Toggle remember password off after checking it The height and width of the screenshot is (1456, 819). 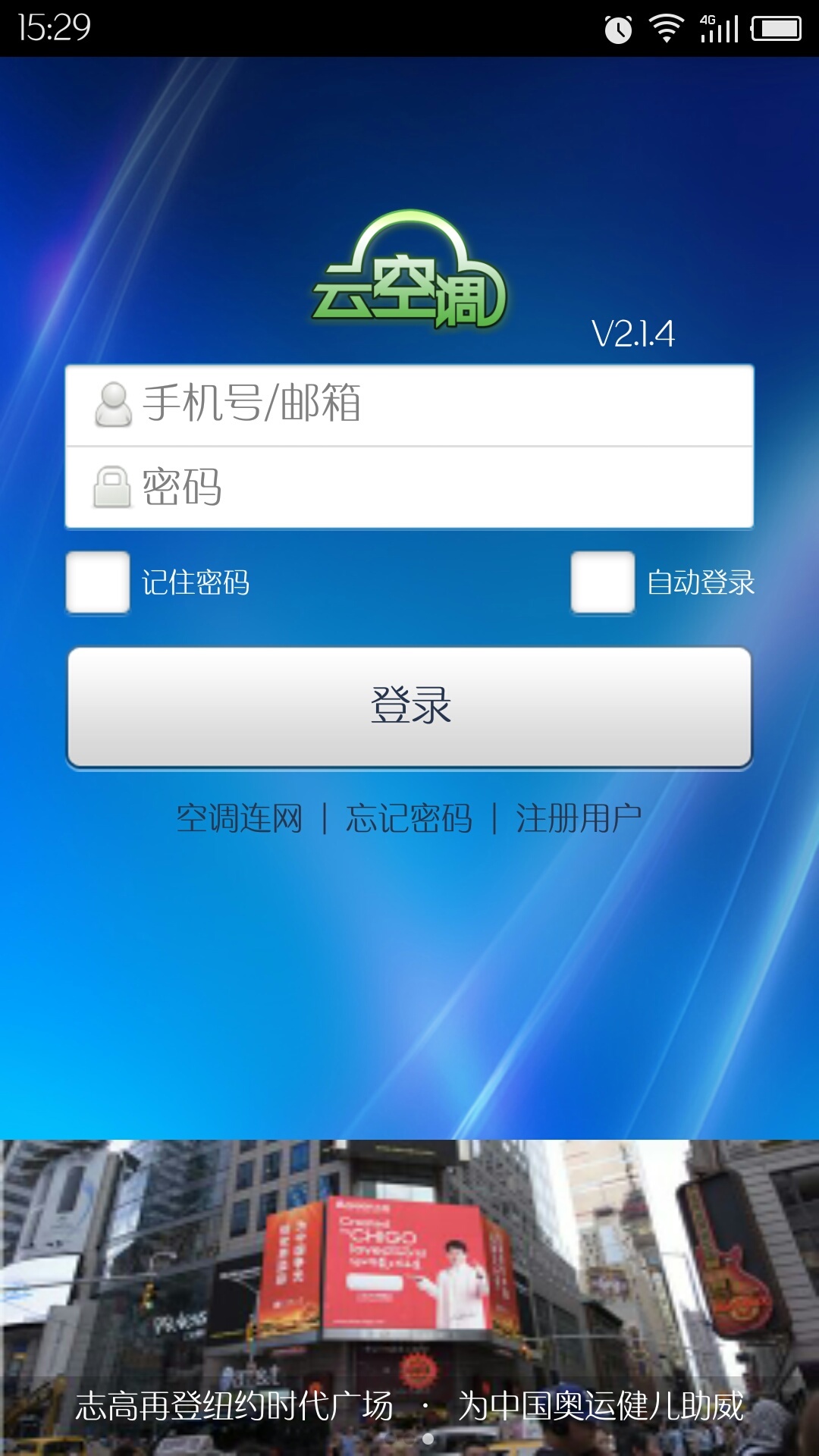tap(97, 584)
